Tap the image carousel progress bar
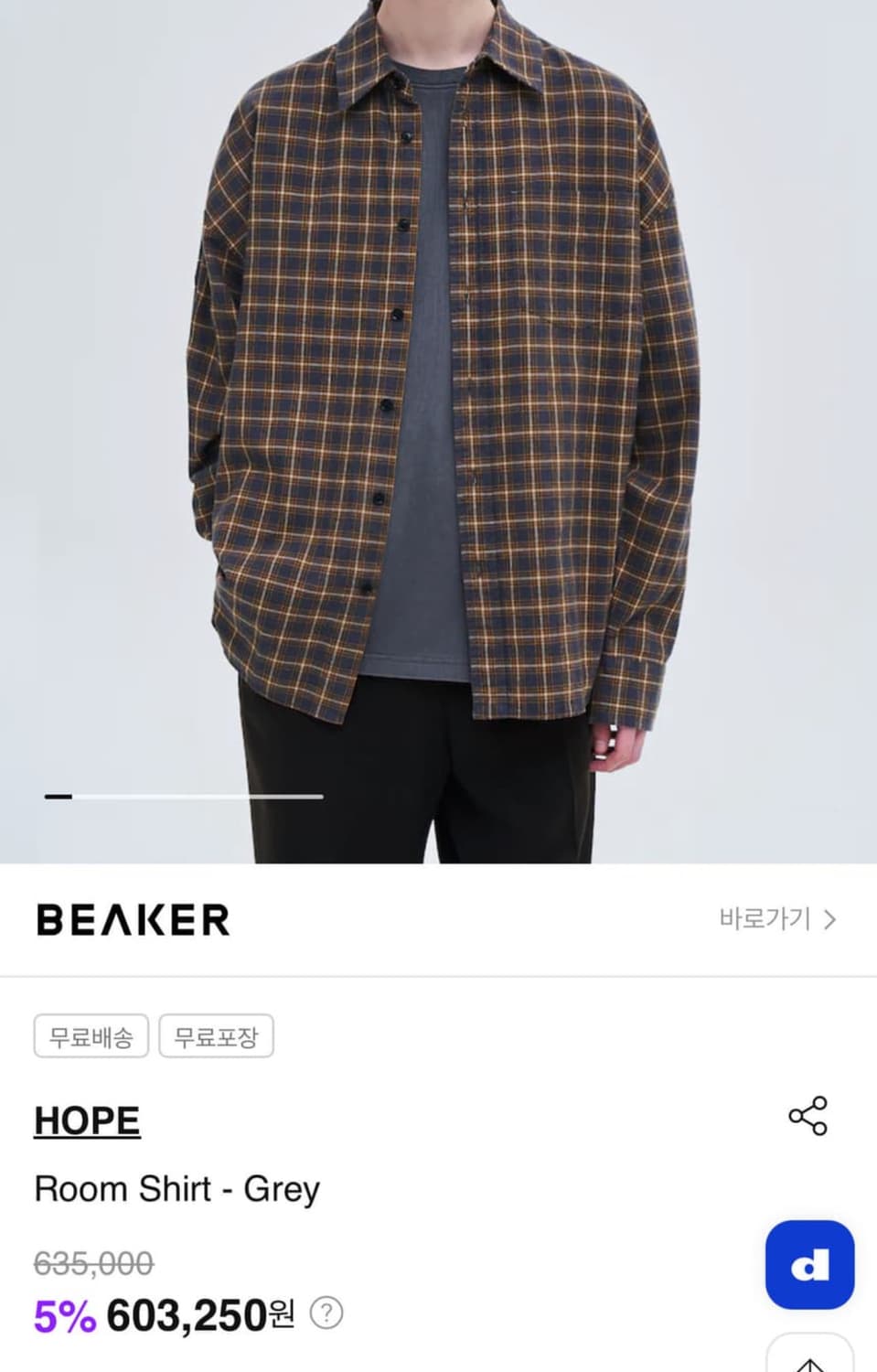 coord(183,798)
